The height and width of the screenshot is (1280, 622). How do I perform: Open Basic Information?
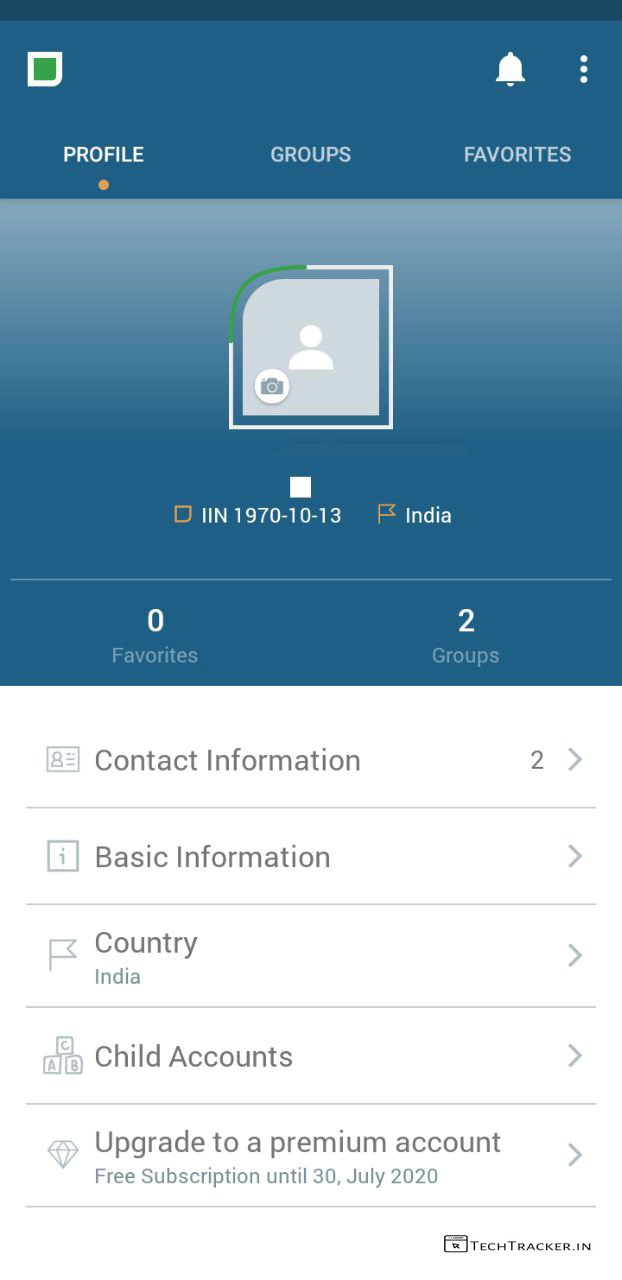pos(311,857)
